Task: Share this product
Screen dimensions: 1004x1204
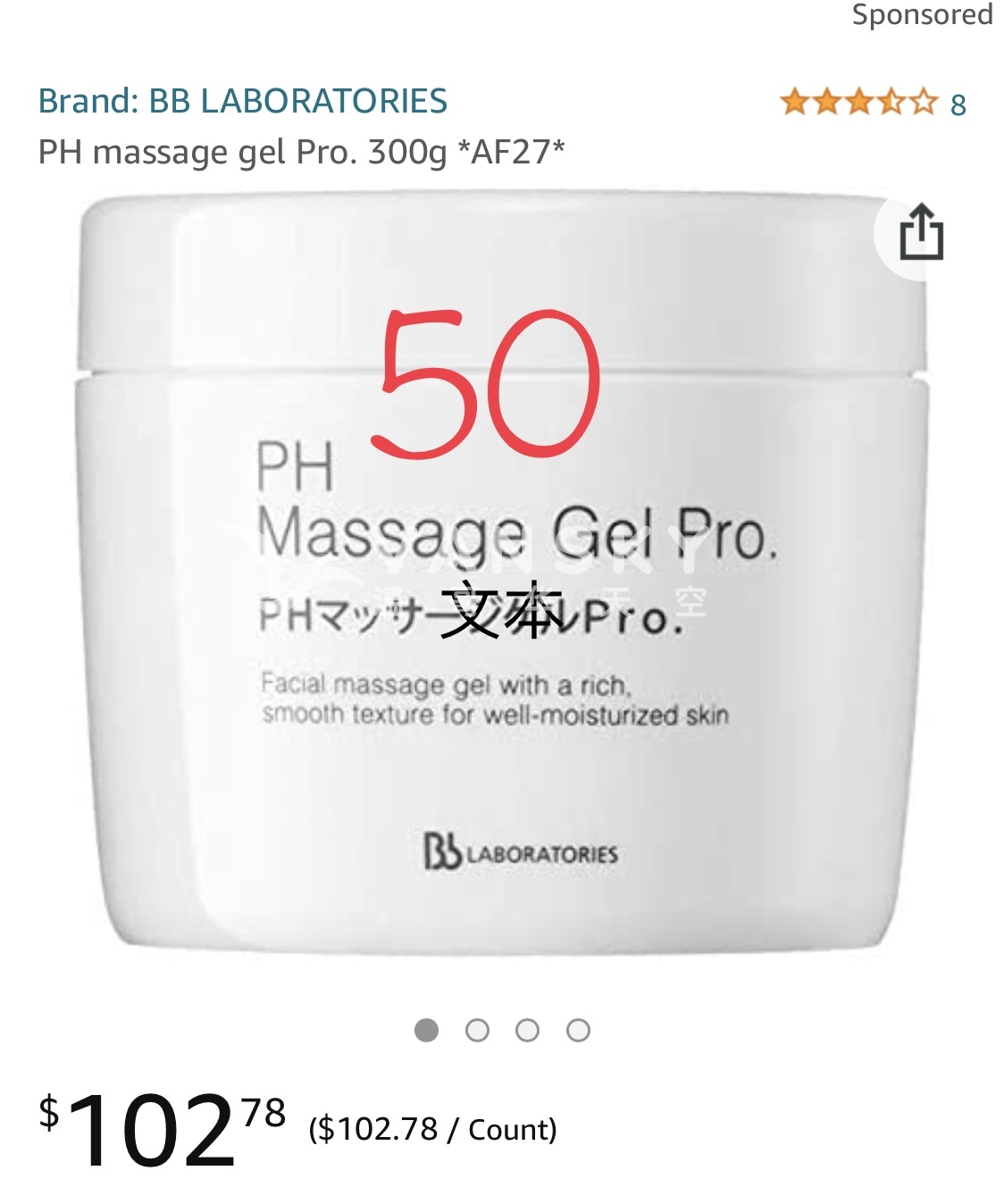Action: [921, 233]
